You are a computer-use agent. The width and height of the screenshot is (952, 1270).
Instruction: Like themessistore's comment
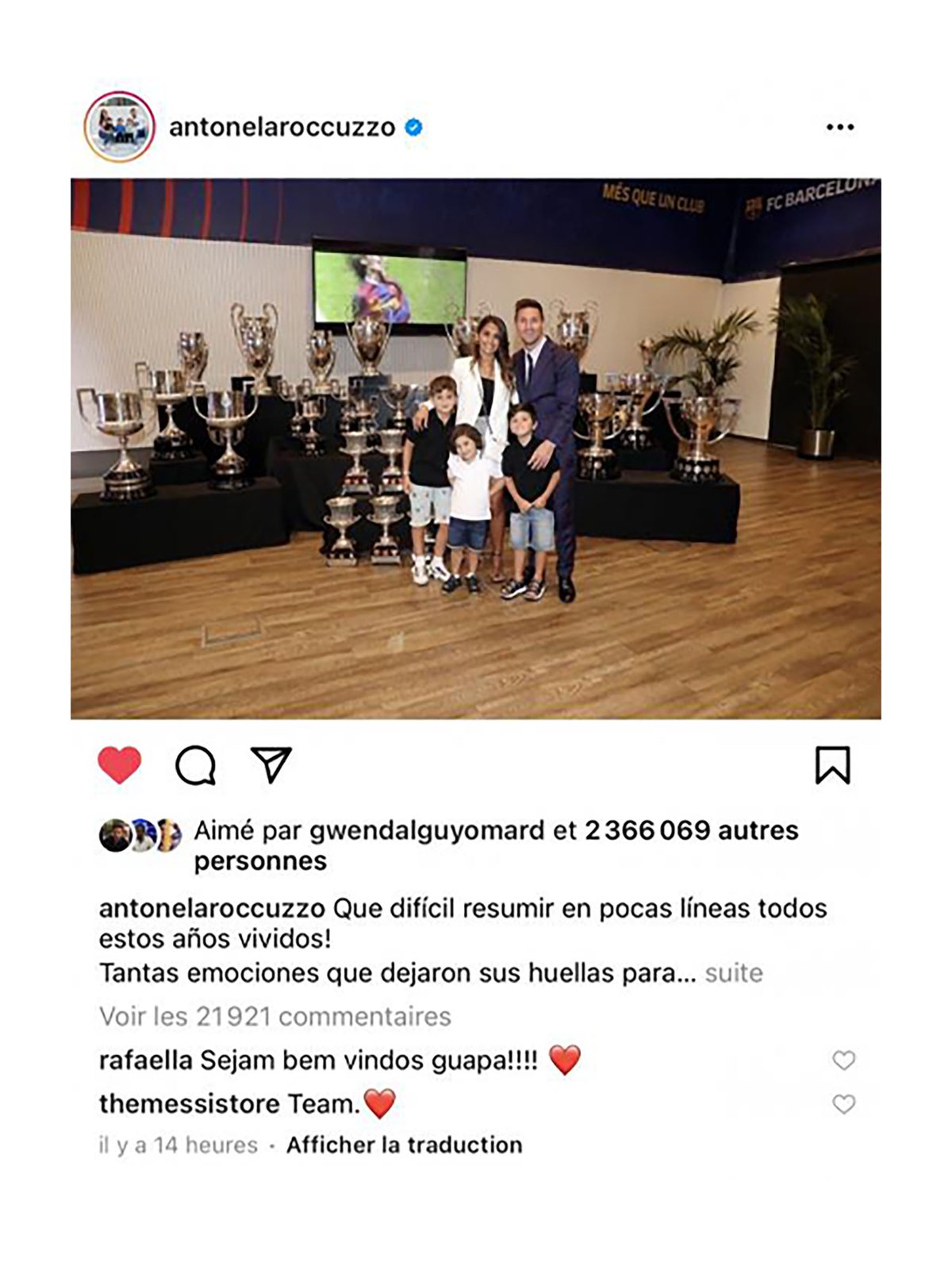click(x=843, y=1104)
